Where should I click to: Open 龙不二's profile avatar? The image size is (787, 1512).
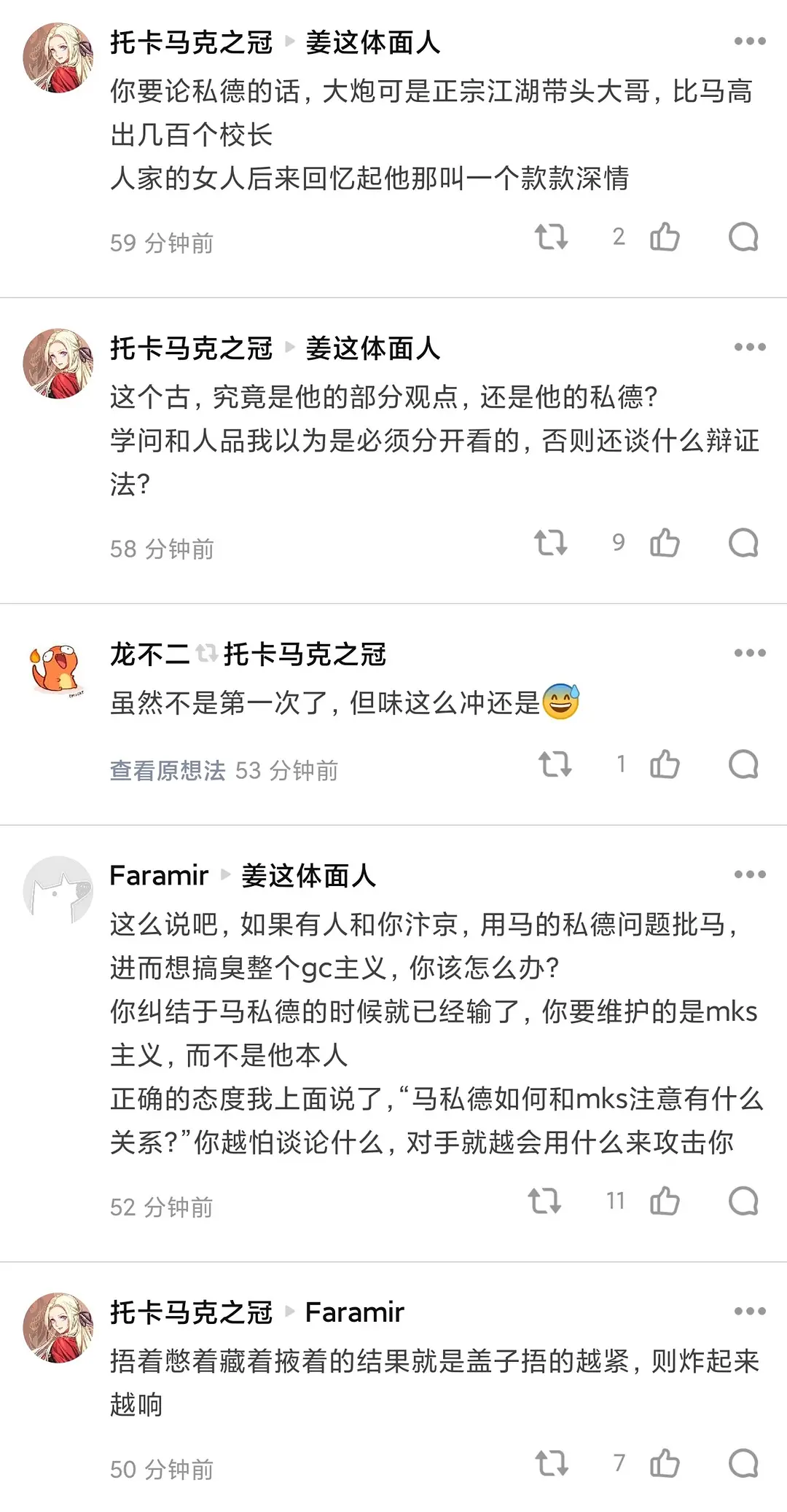click(58, 670)
